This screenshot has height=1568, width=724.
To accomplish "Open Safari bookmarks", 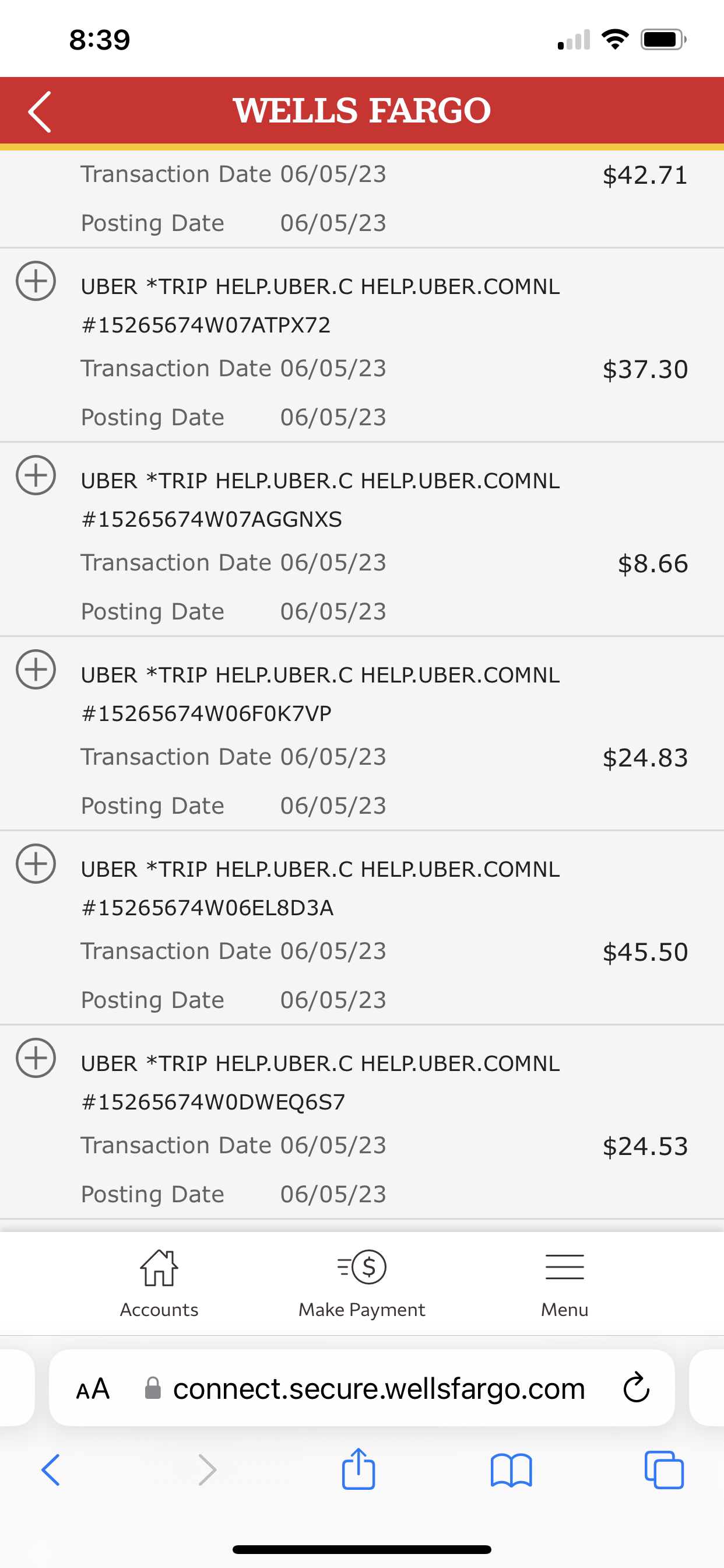I will (511, 1471).
